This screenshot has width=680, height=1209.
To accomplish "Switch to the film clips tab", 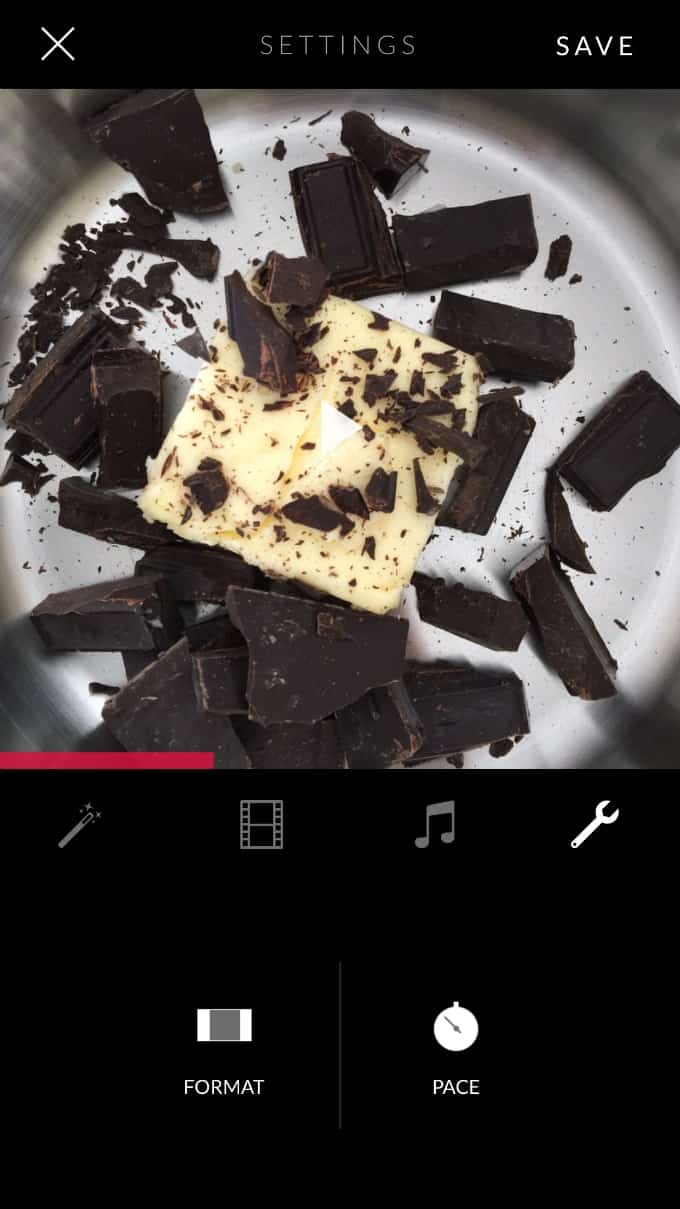I will [x=261, y=825].
